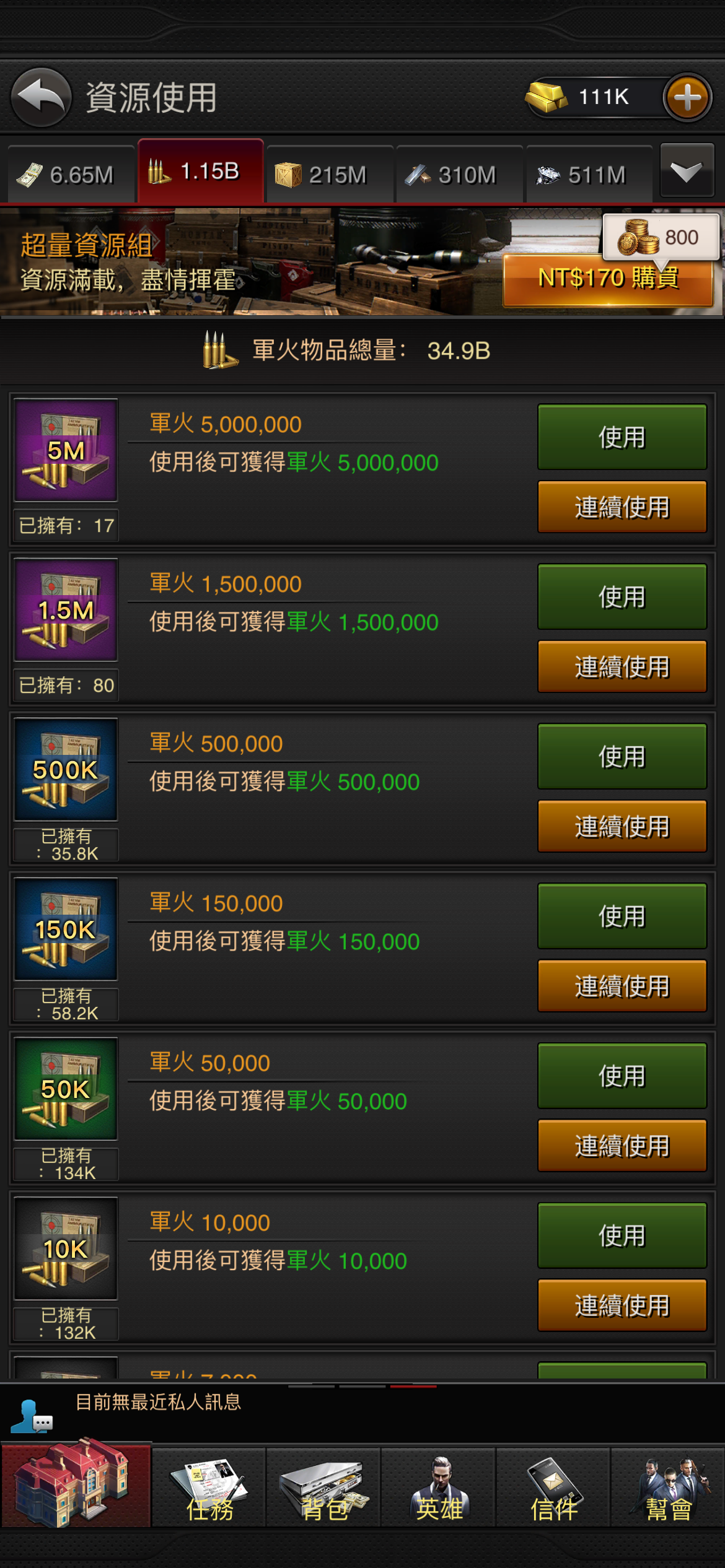Switch to the 511M diamond resource tab

589,175
